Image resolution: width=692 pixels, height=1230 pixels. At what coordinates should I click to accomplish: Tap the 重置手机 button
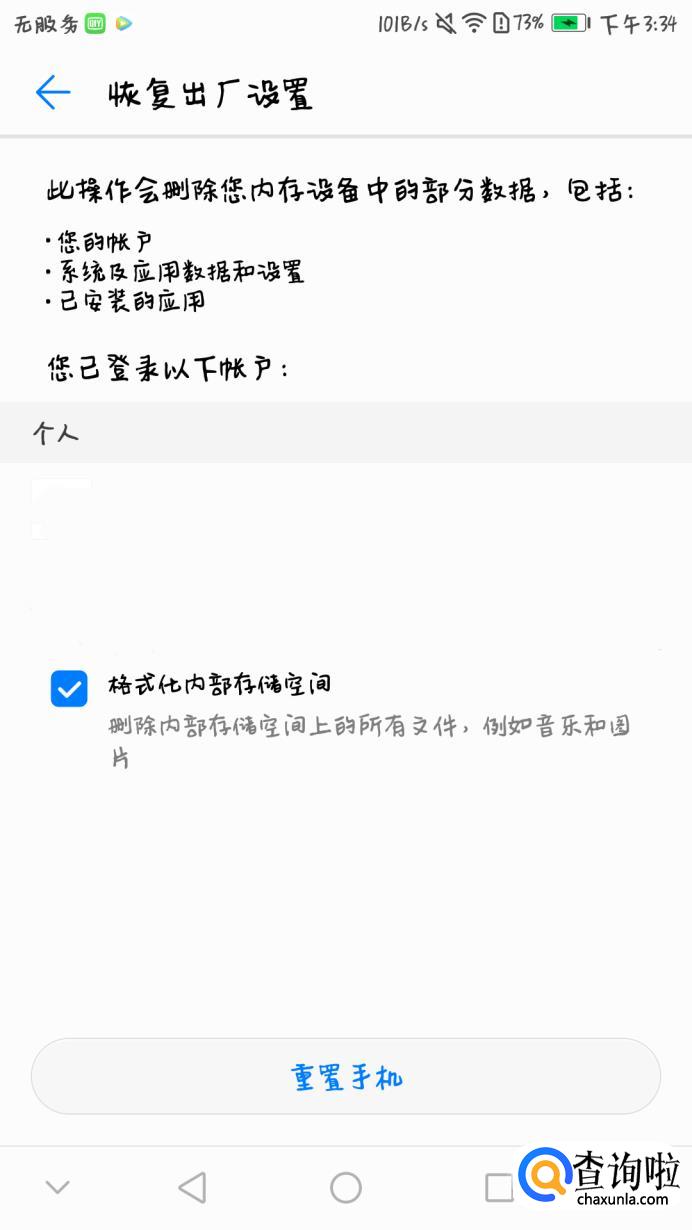pos(346,1077)
